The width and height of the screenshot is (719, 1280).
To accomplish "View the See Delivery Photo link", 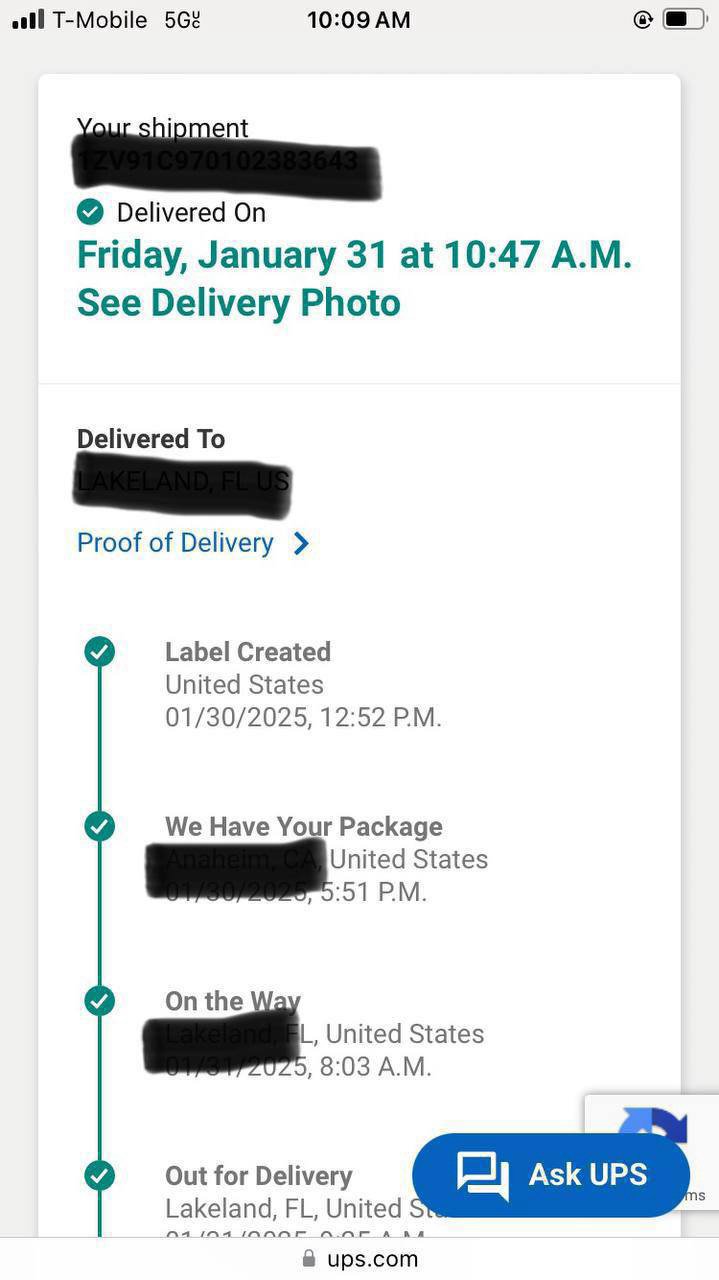I will 239,303.
